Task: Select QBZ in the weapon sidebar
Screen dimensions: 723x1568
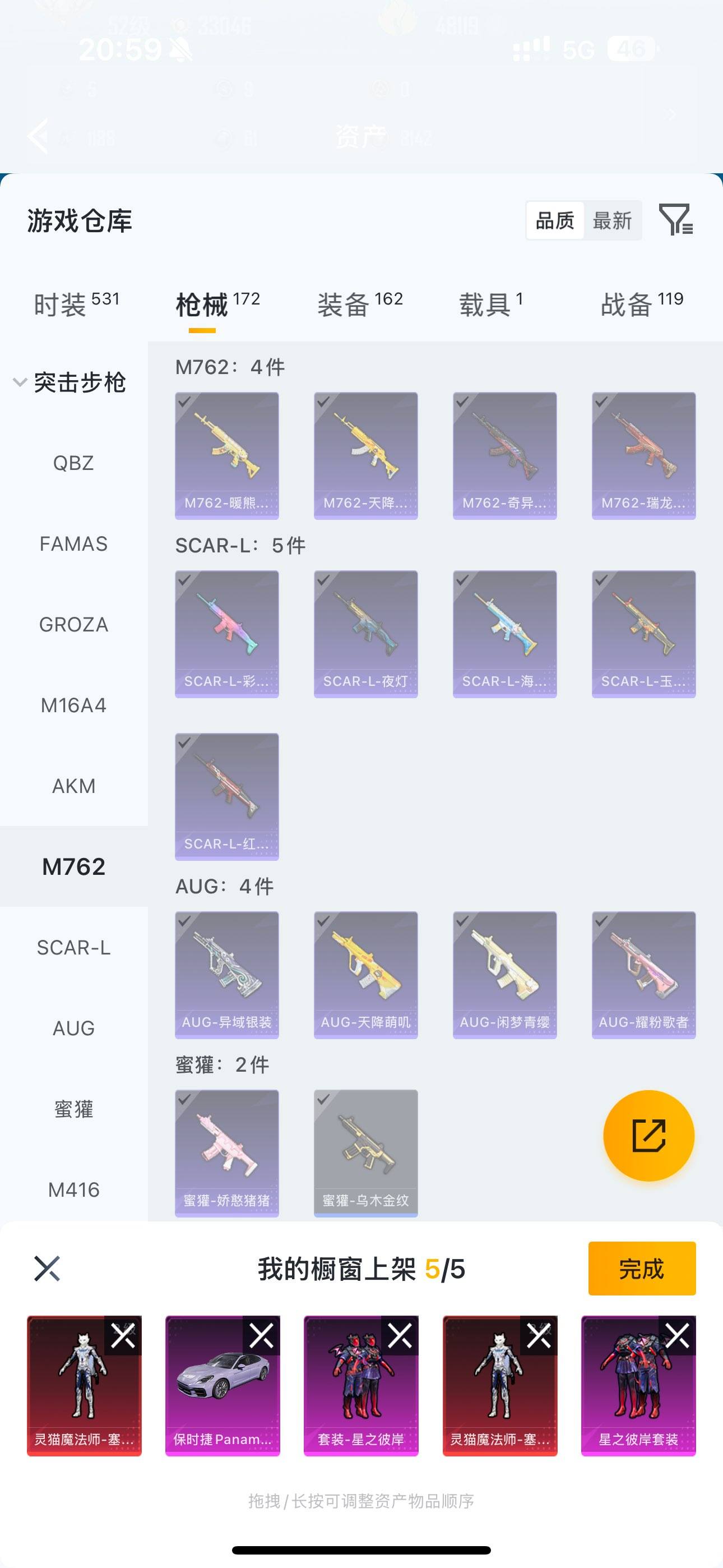Action: tap(73, 463)
